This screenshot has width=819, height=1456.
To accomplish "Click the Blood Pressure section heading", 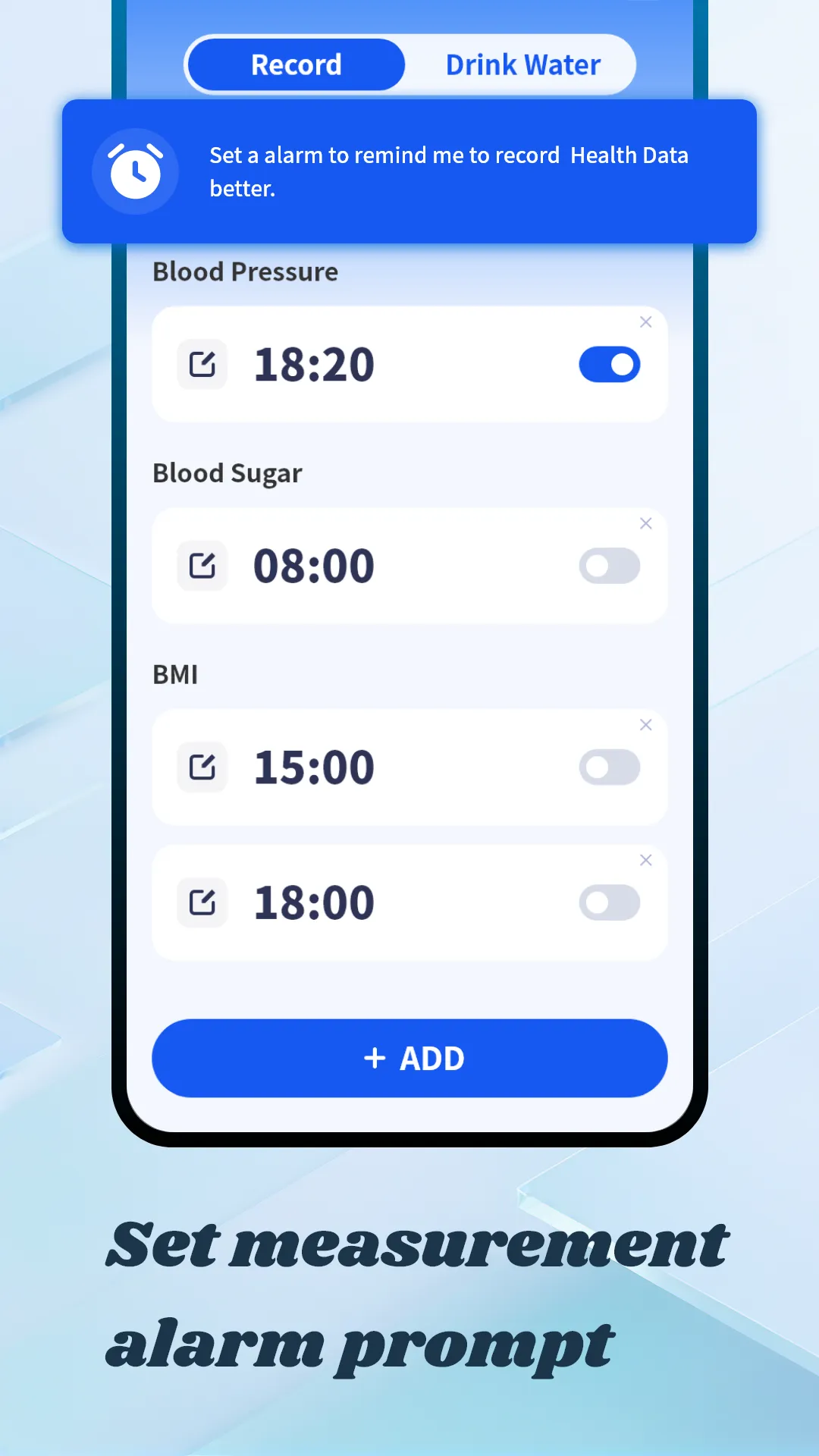I will coord(245,271).
